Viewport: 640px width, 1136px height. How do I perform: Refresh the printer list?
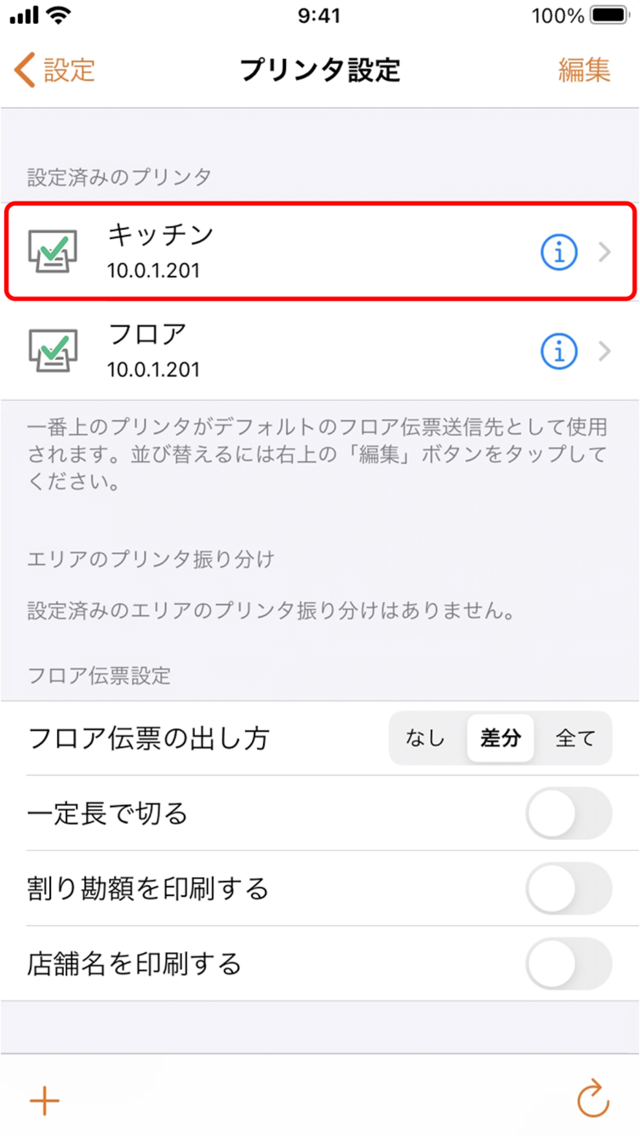click(593, 1099)
